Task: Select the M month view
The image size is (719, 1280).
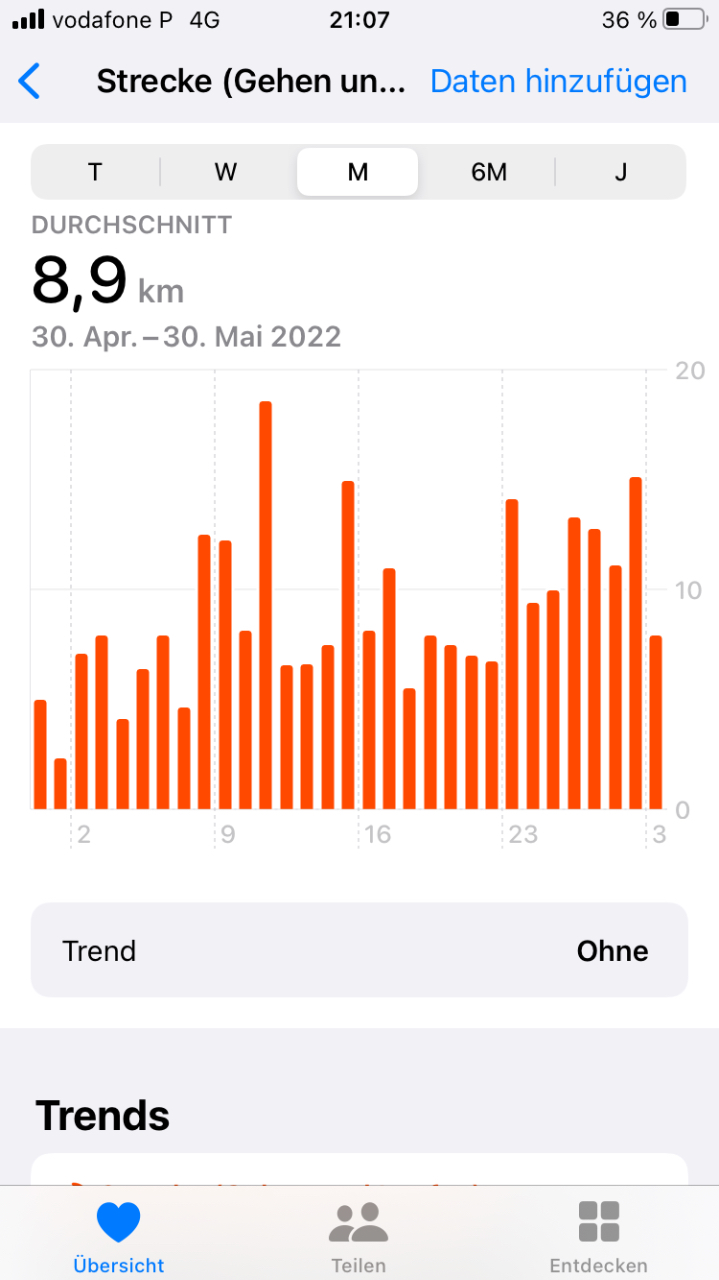Action: point(357,172)
